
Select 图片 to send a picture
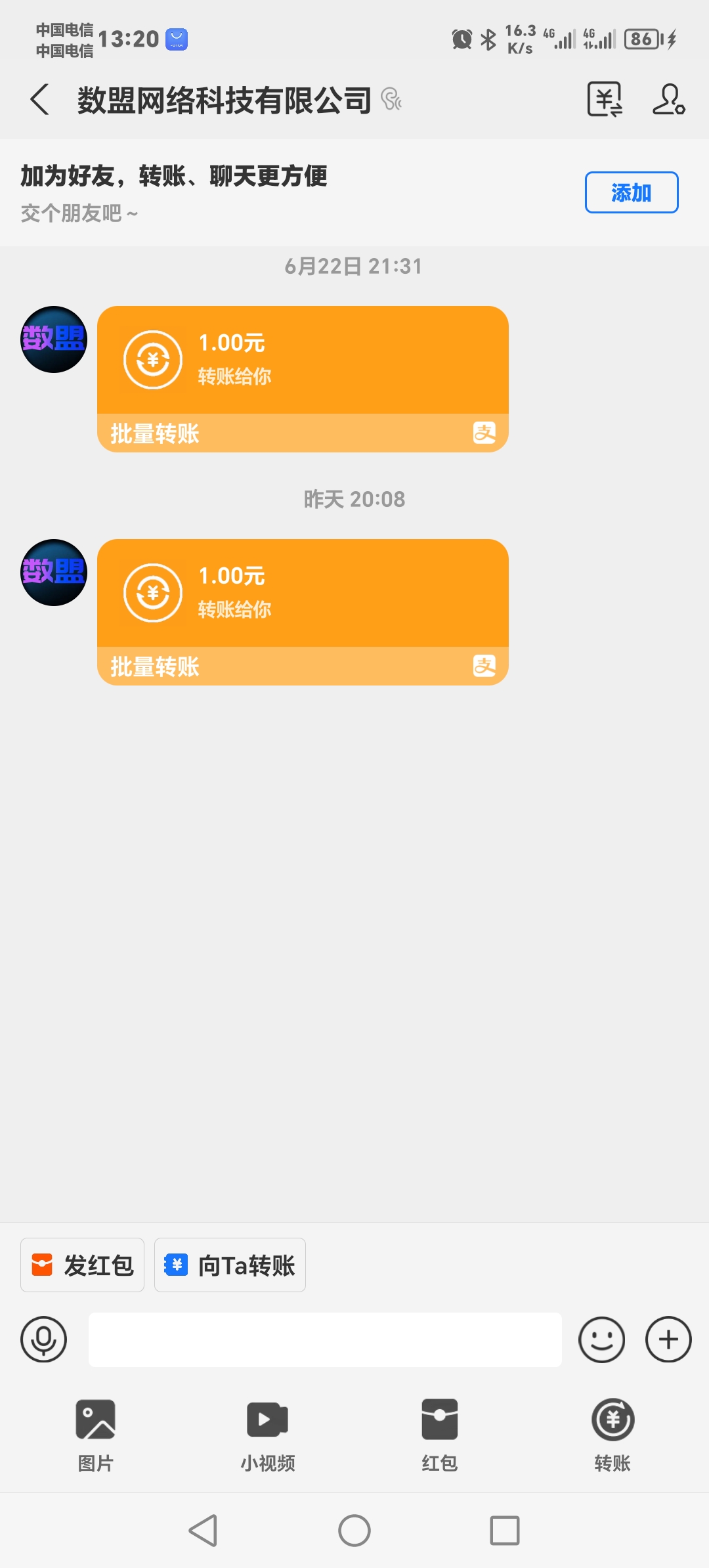click(x=96, y=1435)
